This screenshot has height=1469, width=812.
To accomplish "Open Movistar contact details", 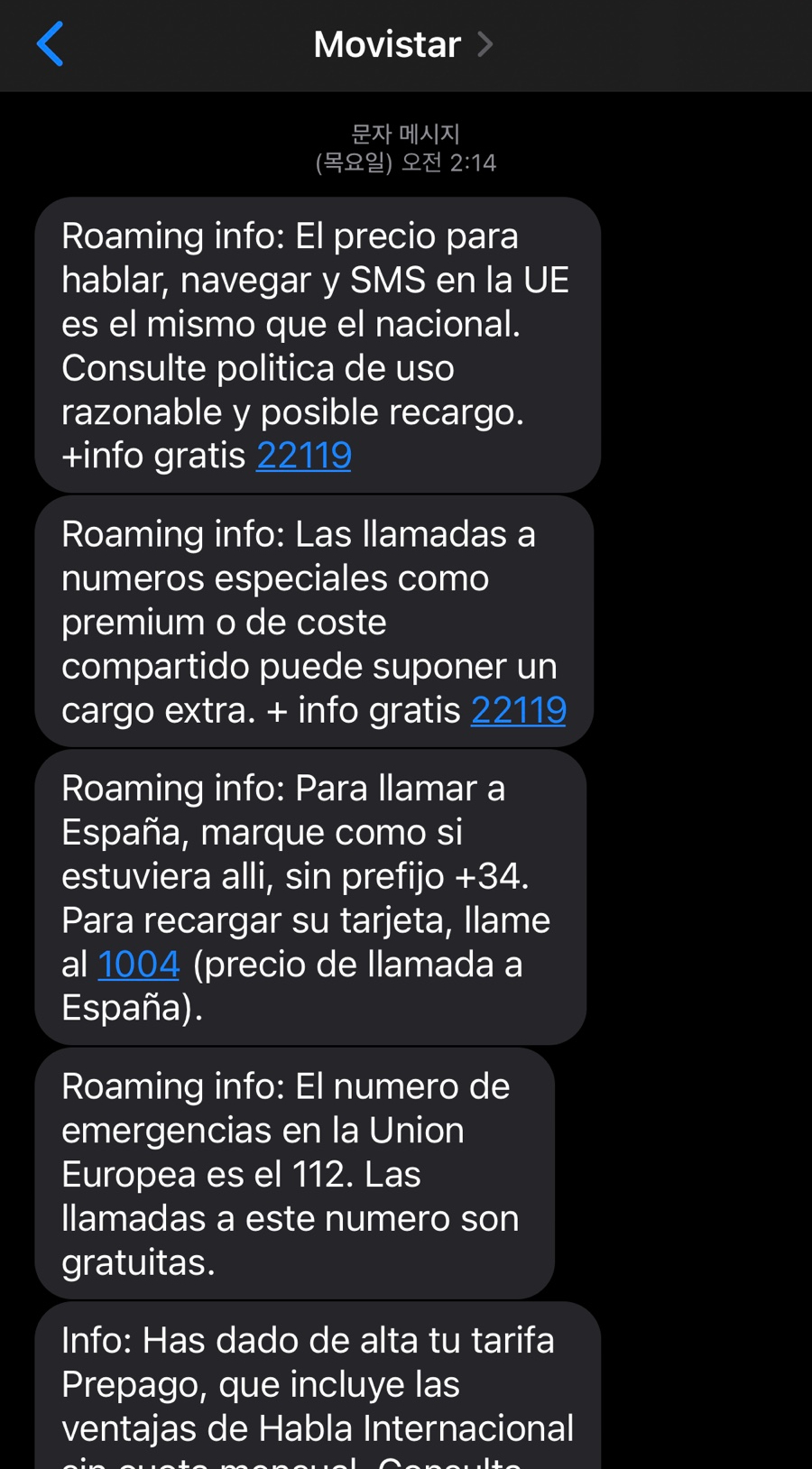I will pos(402,44).
